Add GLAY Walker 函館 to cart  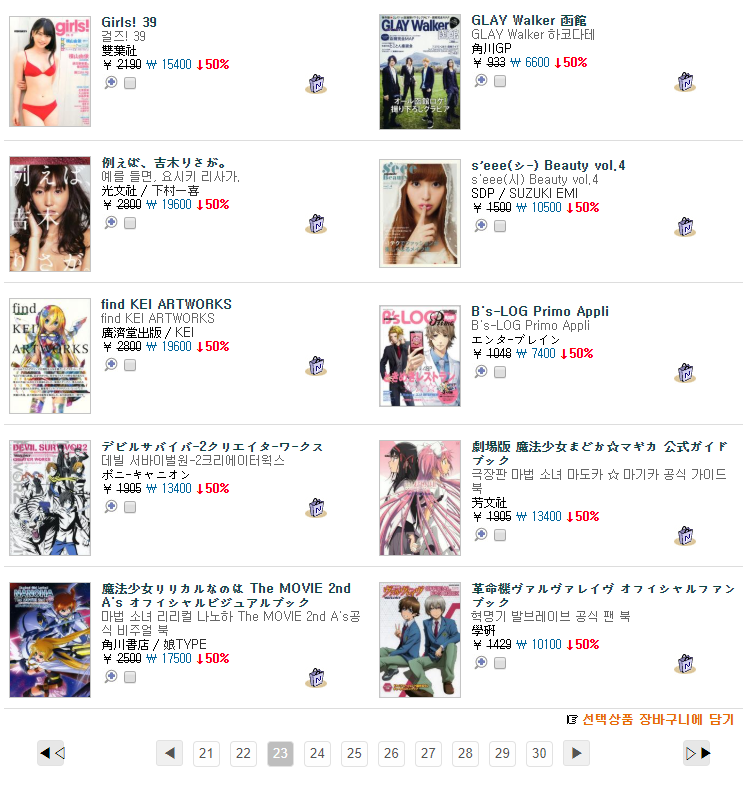[x=685, y=83]
